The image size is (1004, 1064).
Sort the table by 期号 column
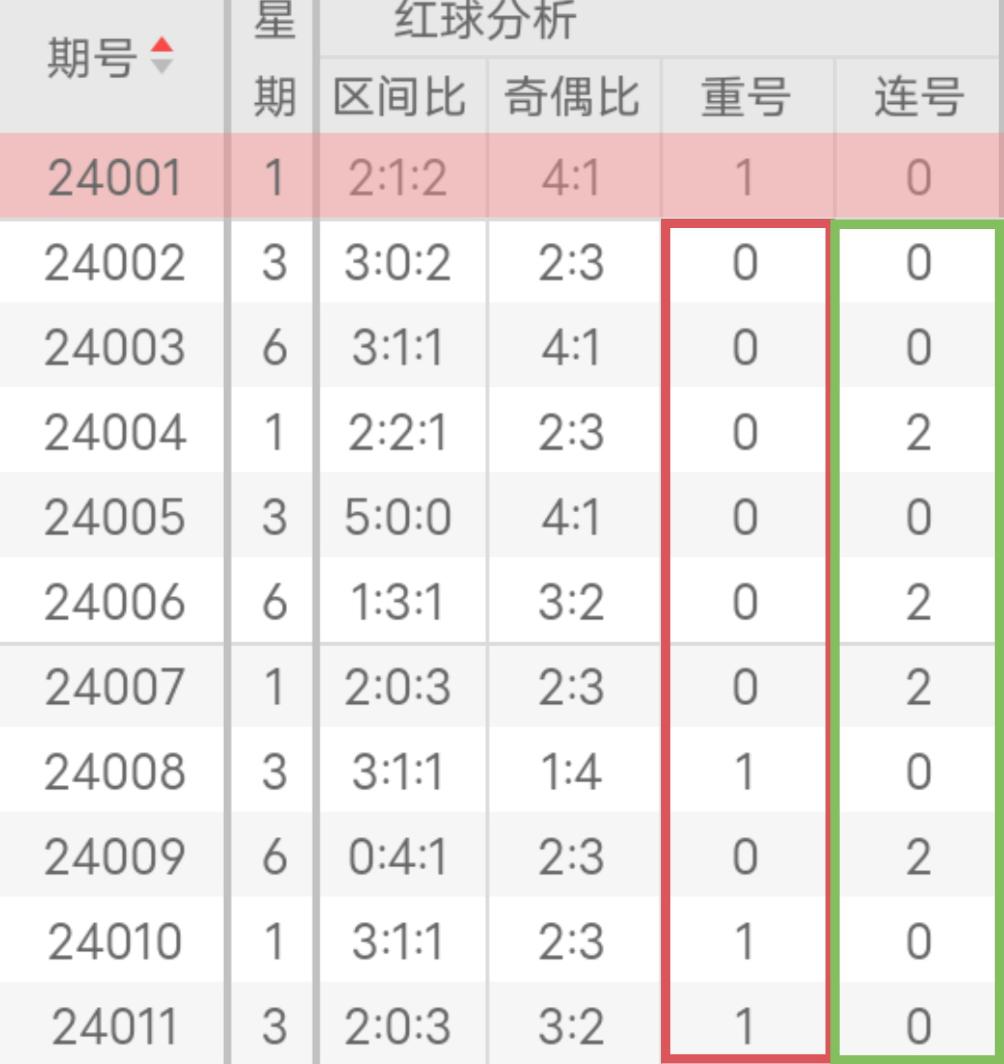(x=160, y=56)
